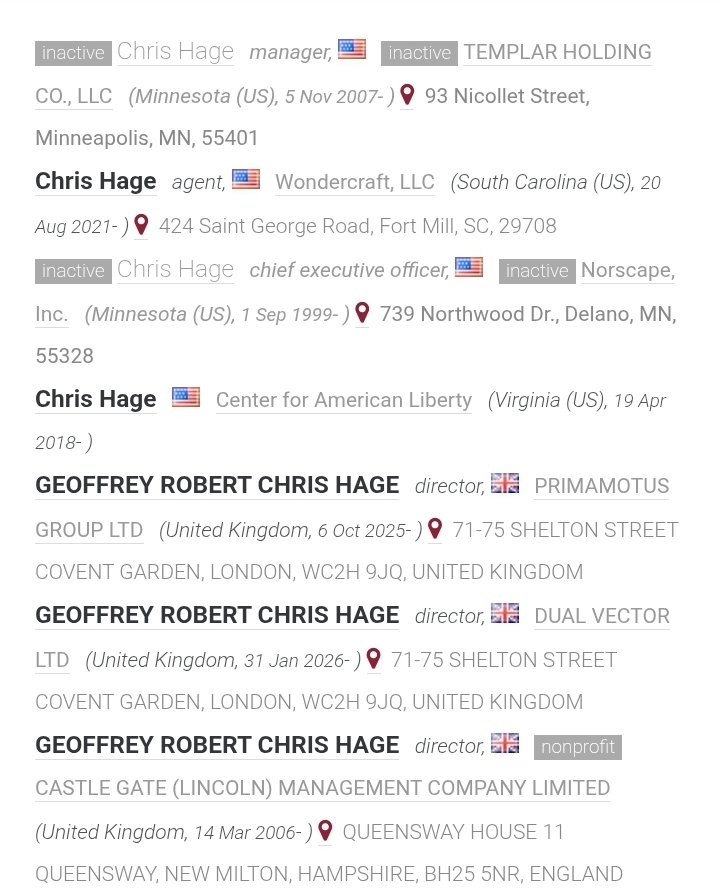This screenshot has width=720, height=896.
Task: Tap map pin for 739 Northwood Dr.
Action: tap(362, 313)
